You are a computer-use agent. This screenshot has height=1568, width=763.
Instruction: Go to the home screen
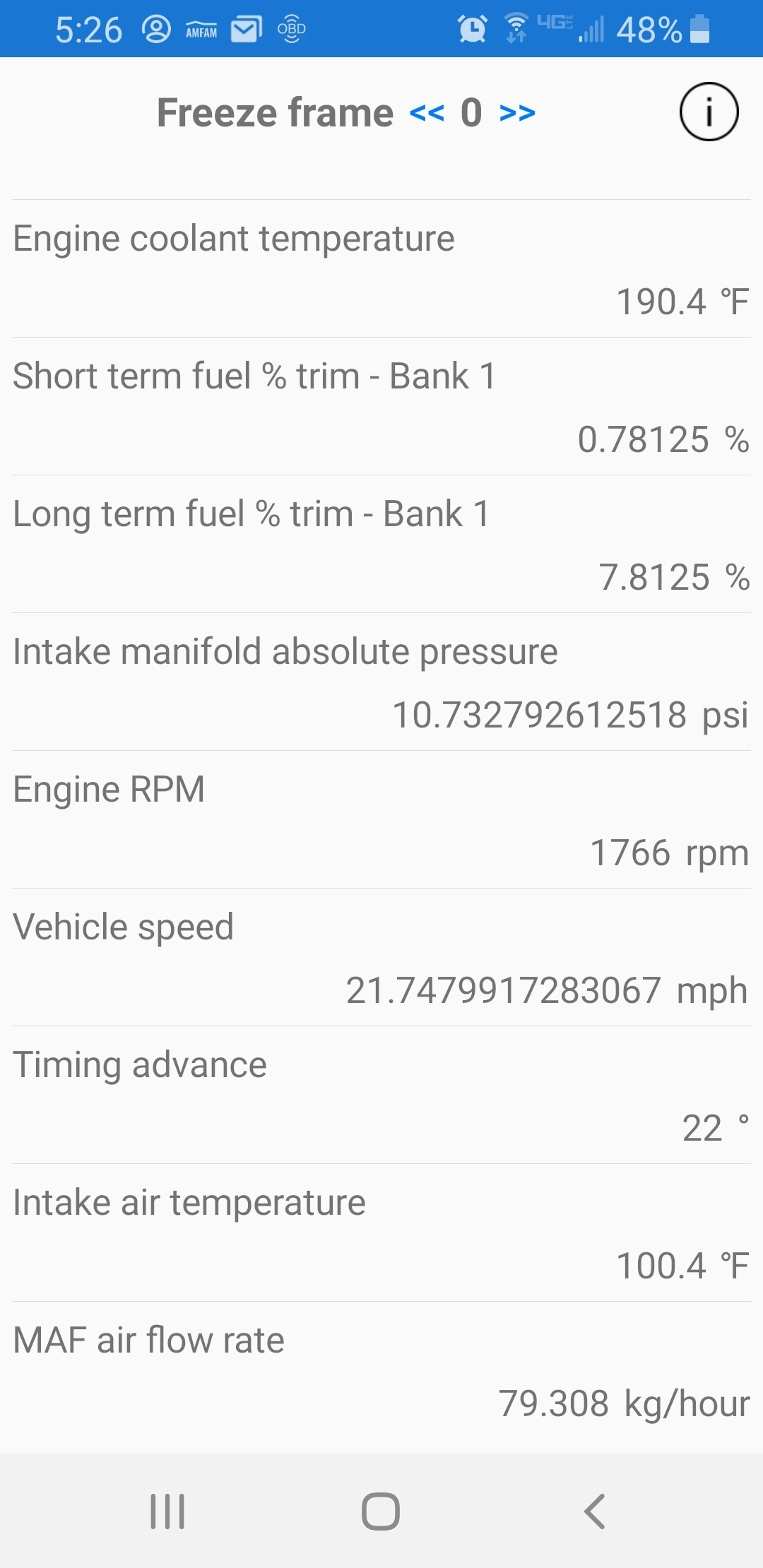pos(381,1511)
